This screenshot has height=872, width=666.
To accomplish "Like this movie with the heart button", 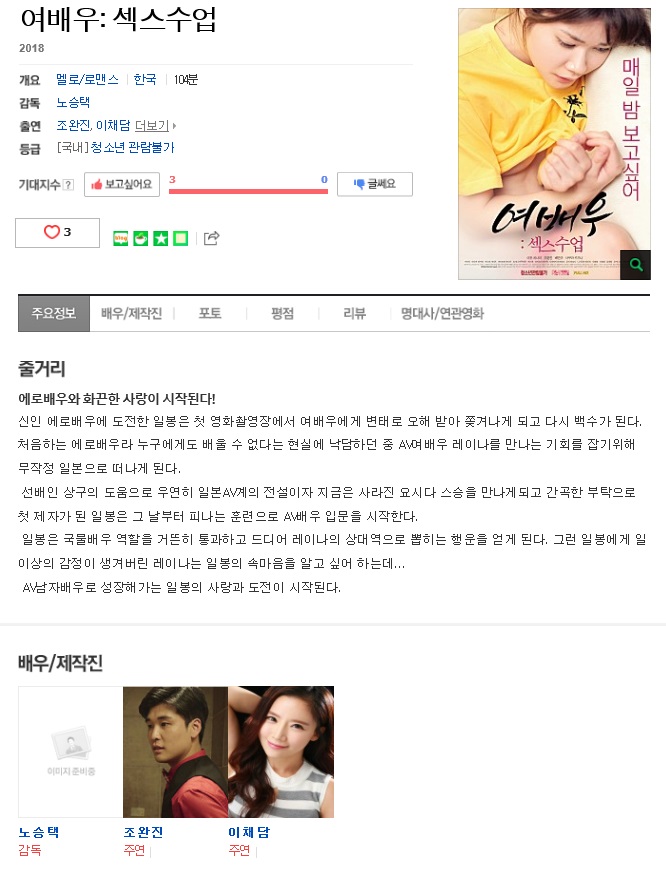I will (57, 232).
